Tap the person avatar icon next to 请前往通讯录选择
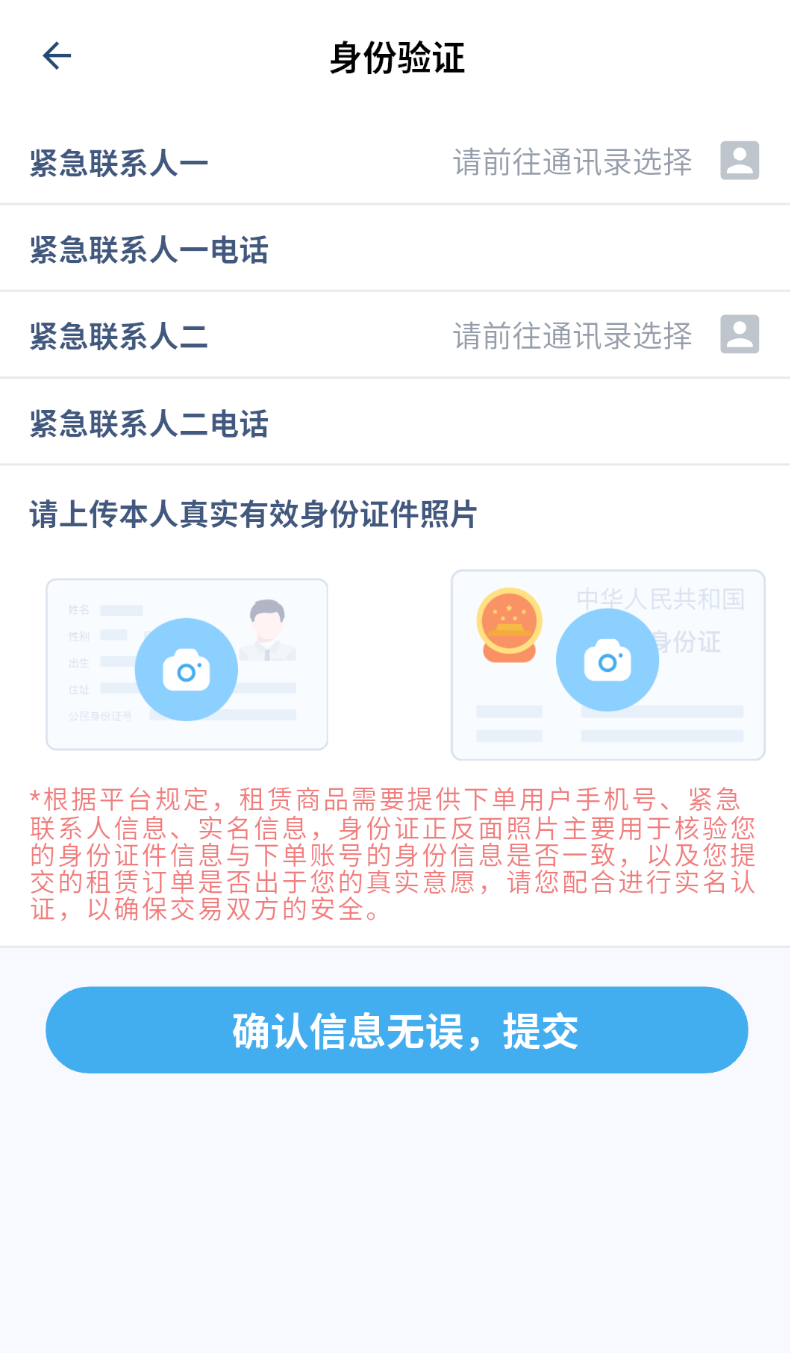 point(740,161)
